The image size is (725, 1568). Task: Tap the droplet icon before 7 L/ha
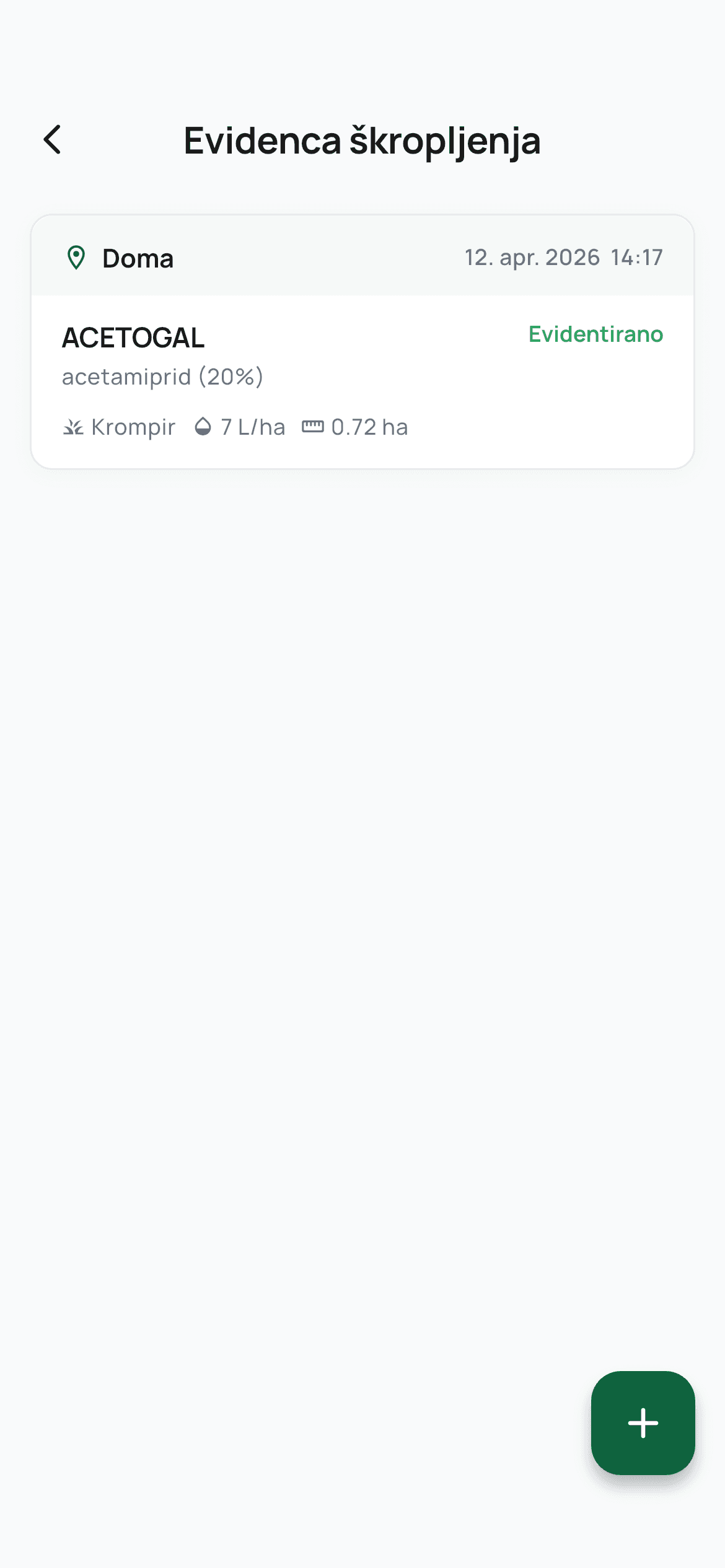[x=204, y=427]
